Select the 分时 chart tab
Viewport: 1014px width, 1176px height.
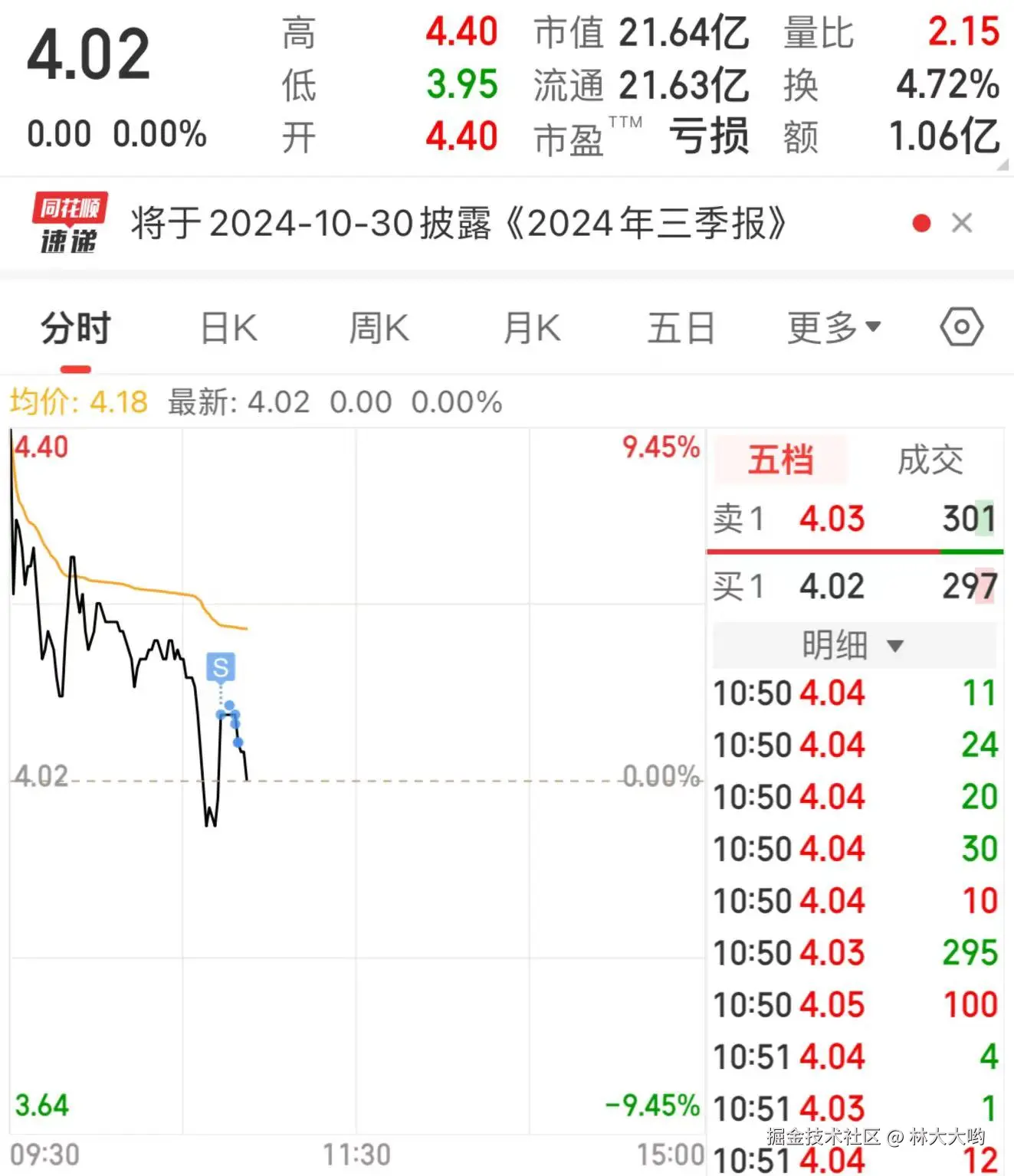click(74, 326)
